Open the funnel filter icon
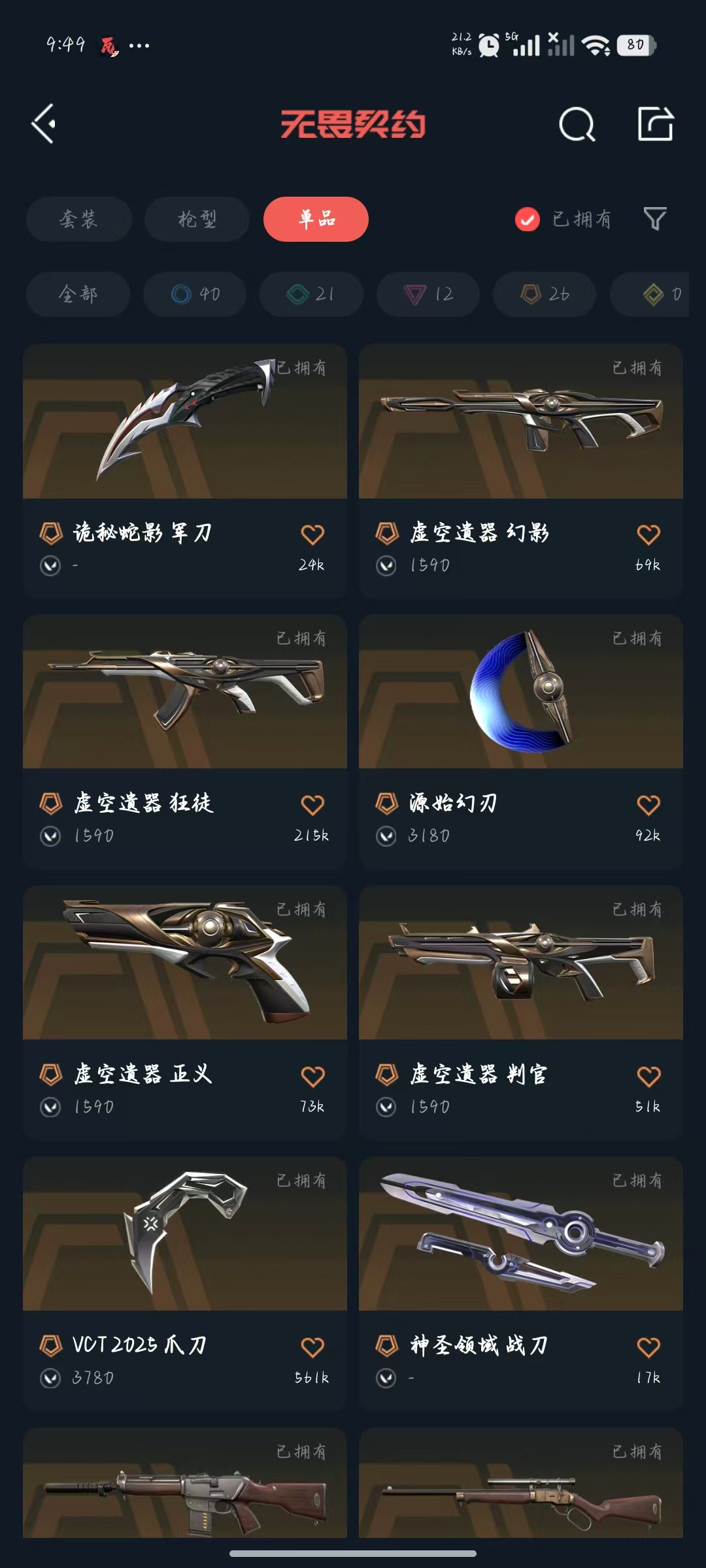The width and height of the screenshot is (706, 1568). (654, 219)
